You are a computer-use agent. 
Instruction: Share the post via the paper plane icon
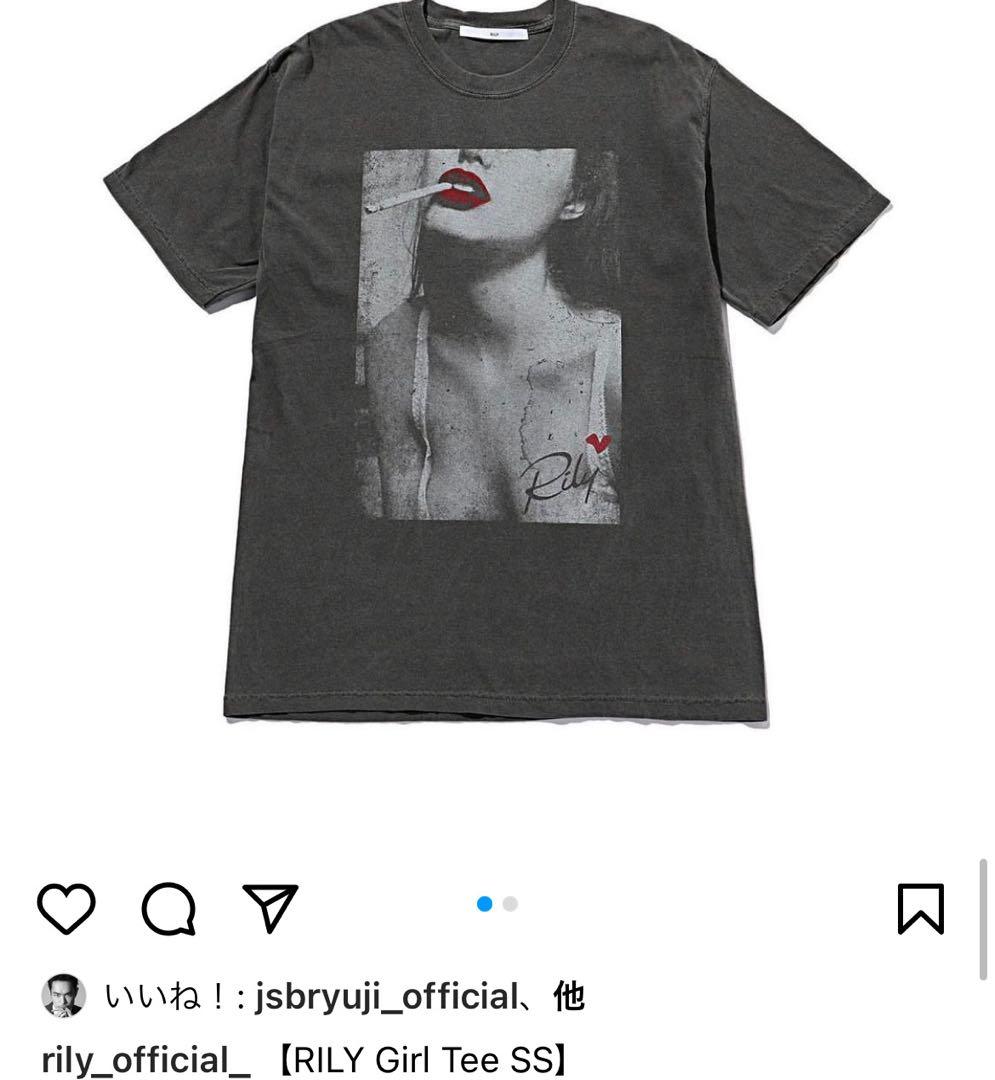tap(271, 908)
